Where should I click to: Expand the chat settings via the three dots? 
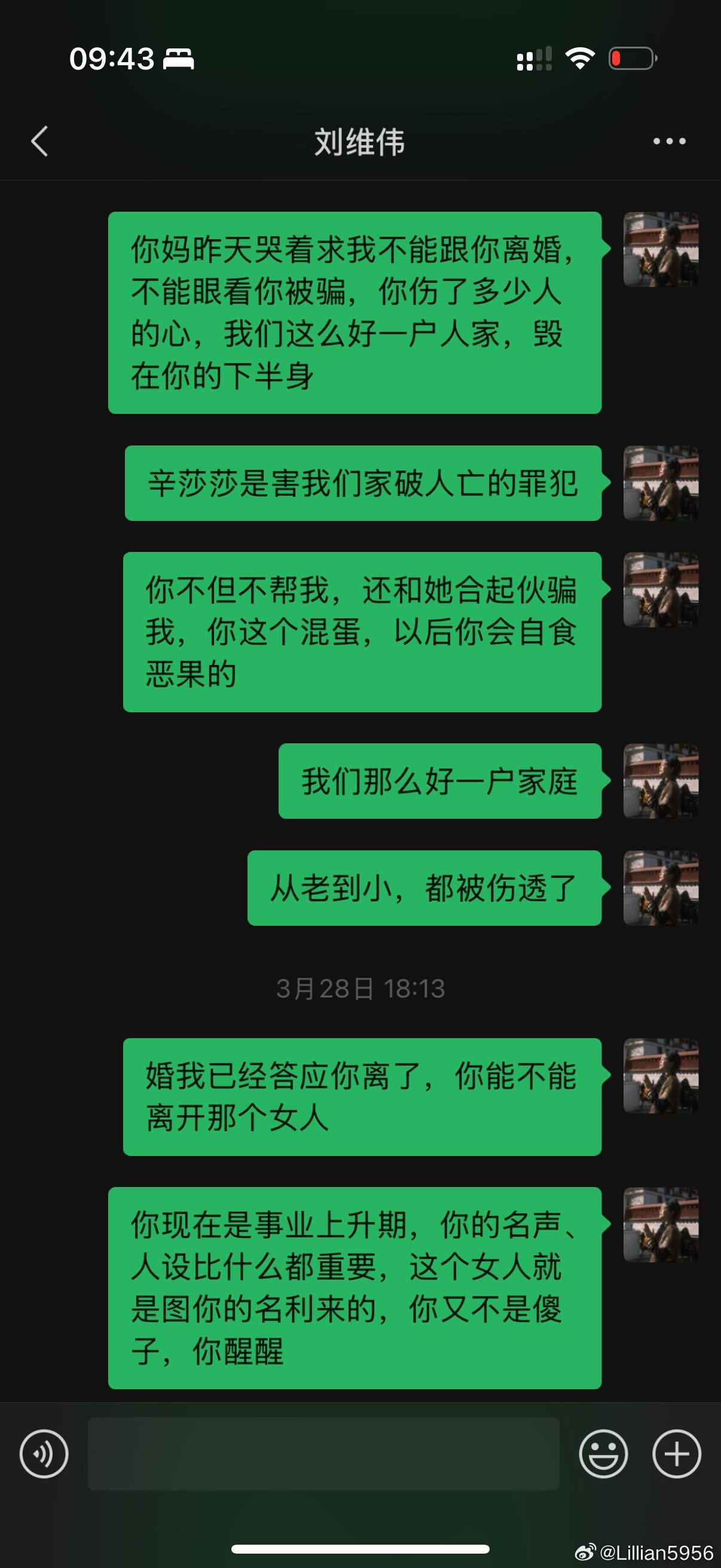(669, 141)
